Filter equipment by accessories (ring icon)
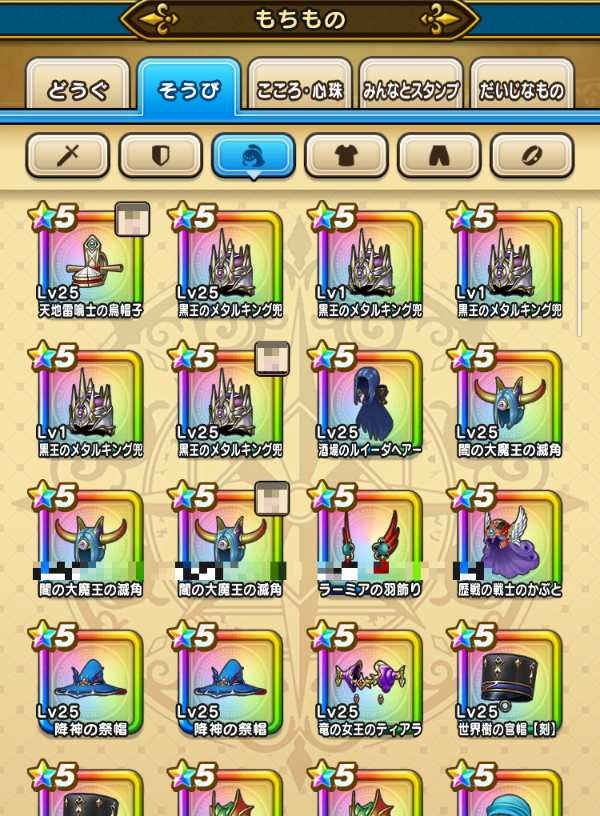 (532, 155)
